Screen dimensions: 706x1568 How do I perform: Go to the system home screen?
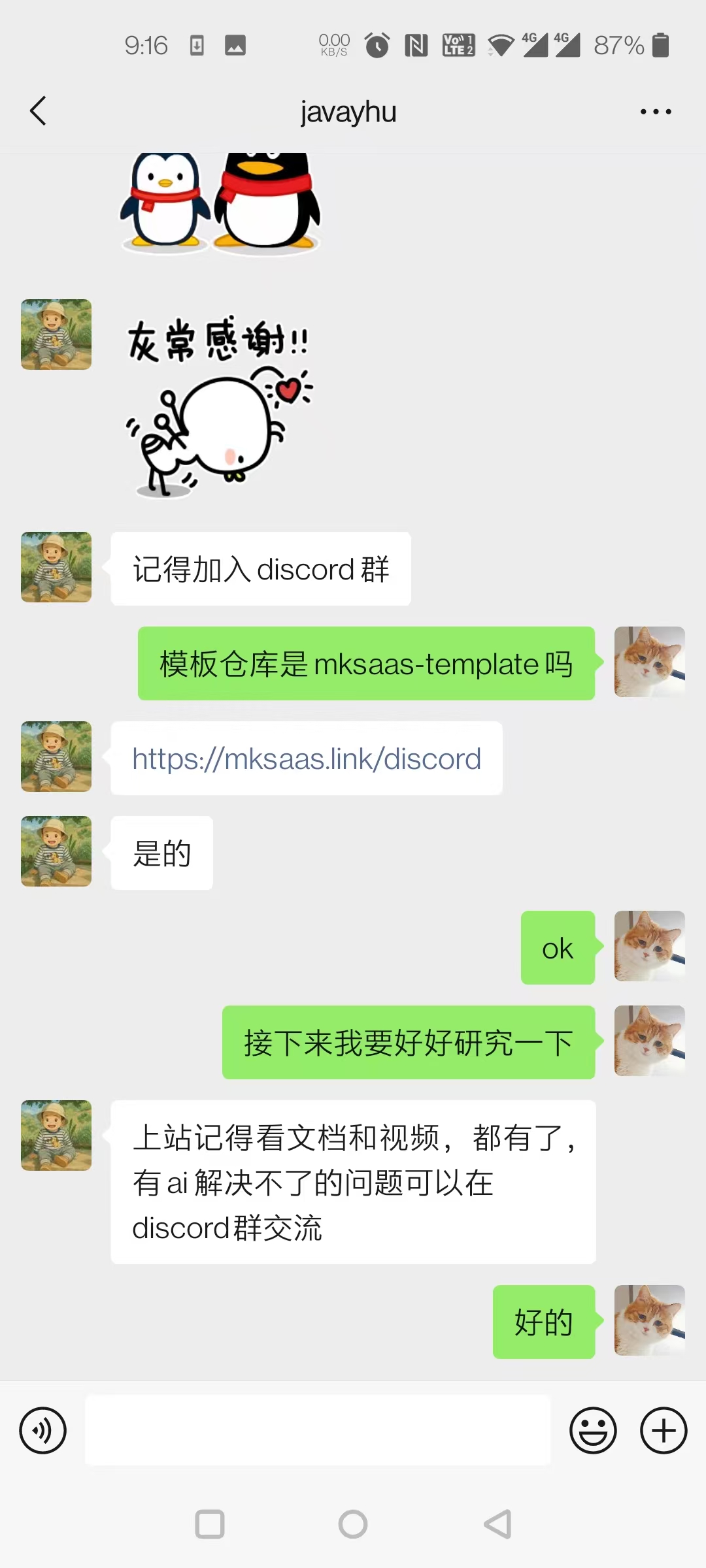(353, 1524)
